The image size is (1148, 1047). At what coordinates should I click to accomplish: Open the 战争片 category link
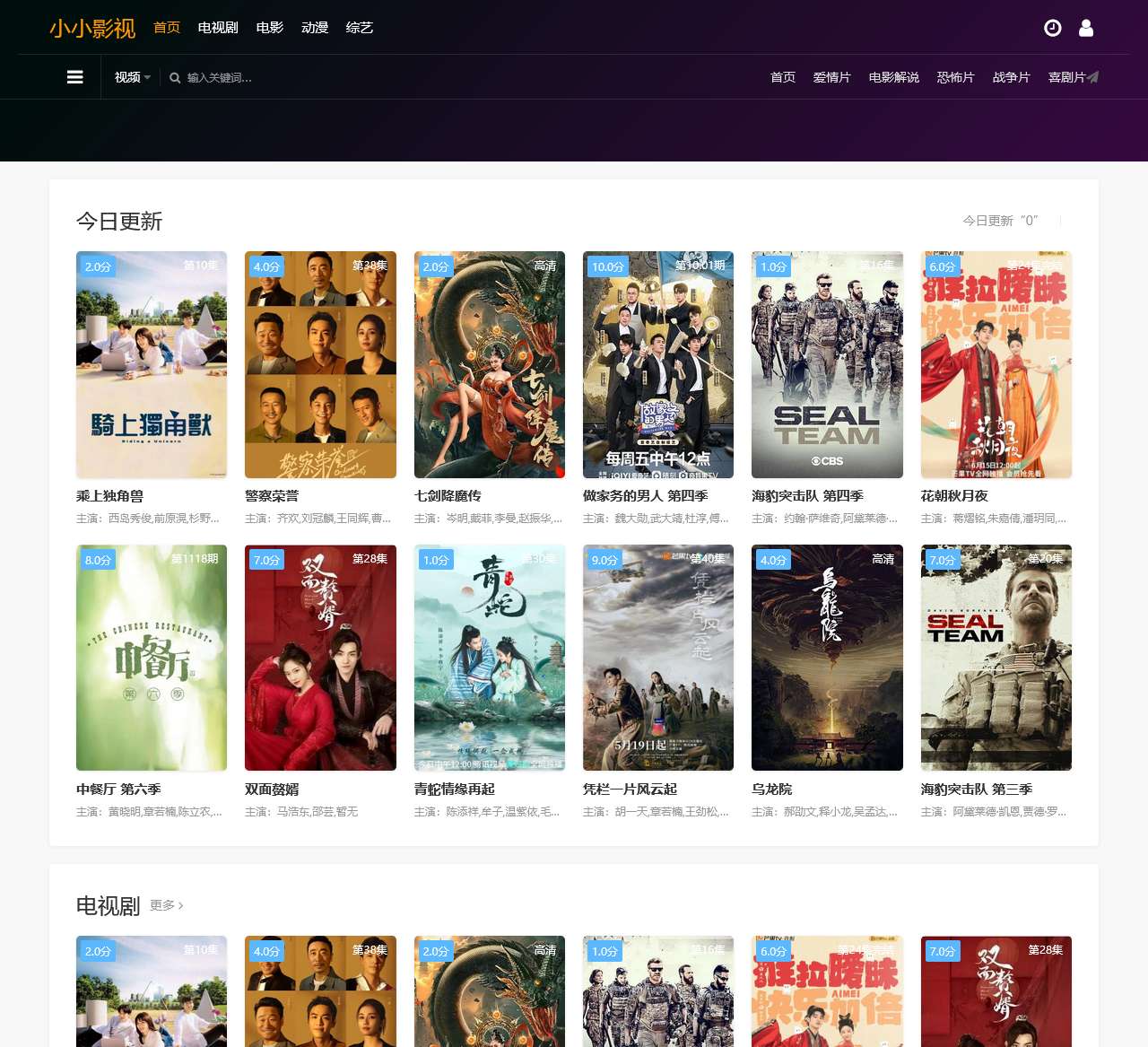tap(1011, 77)
